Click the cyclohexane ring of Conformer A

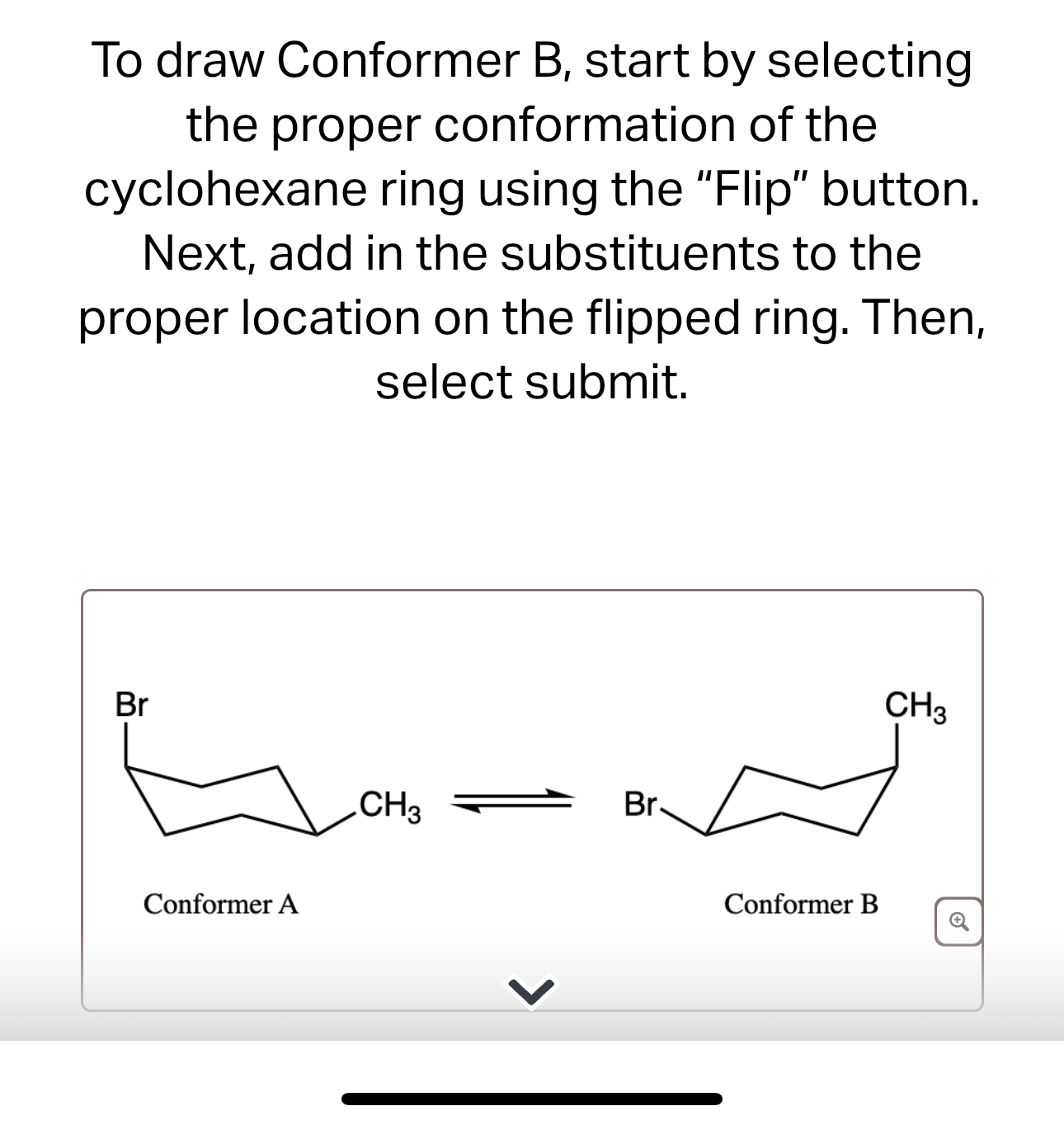point(223,796)
